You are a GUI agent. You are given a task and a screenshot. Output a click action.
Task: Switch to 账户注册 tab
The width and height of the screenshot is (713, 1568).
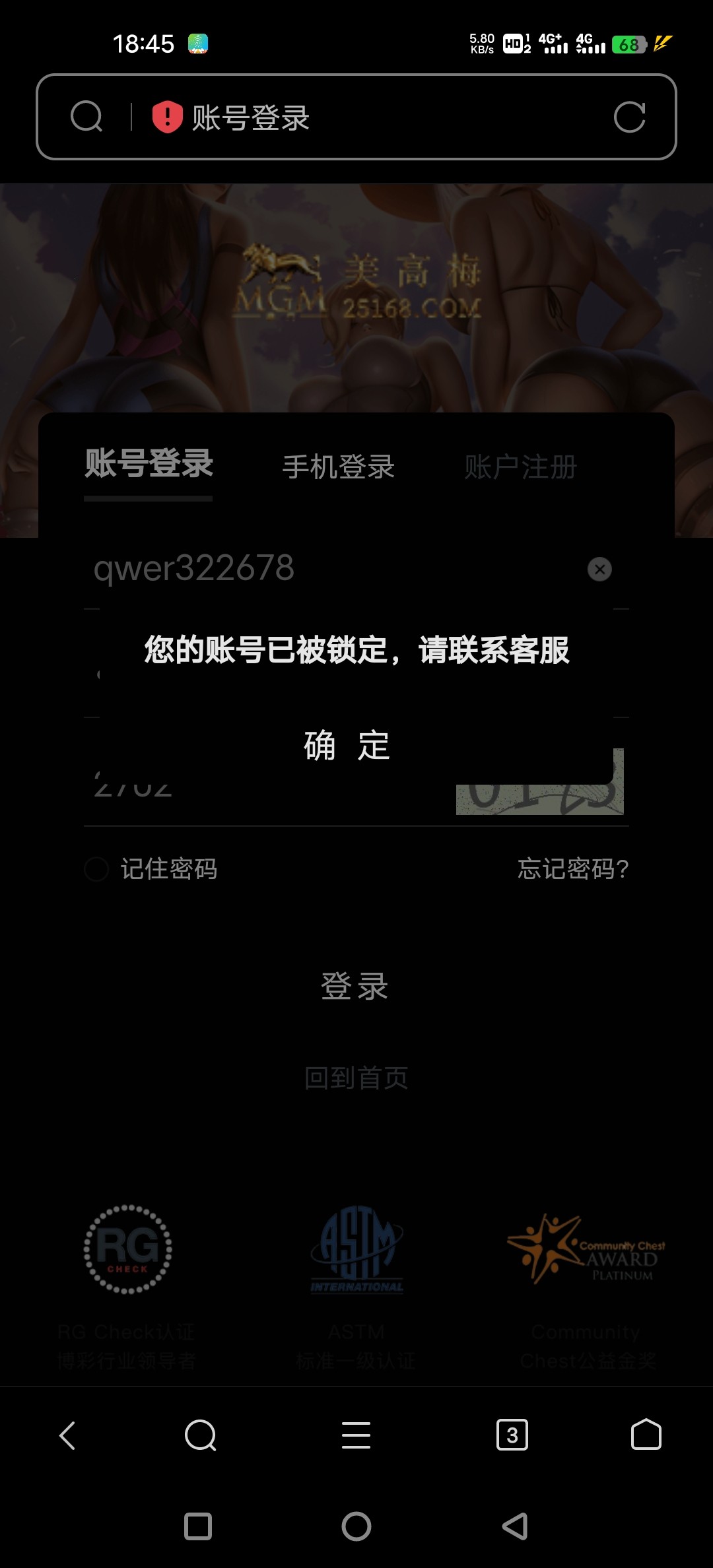click(520, 467)
